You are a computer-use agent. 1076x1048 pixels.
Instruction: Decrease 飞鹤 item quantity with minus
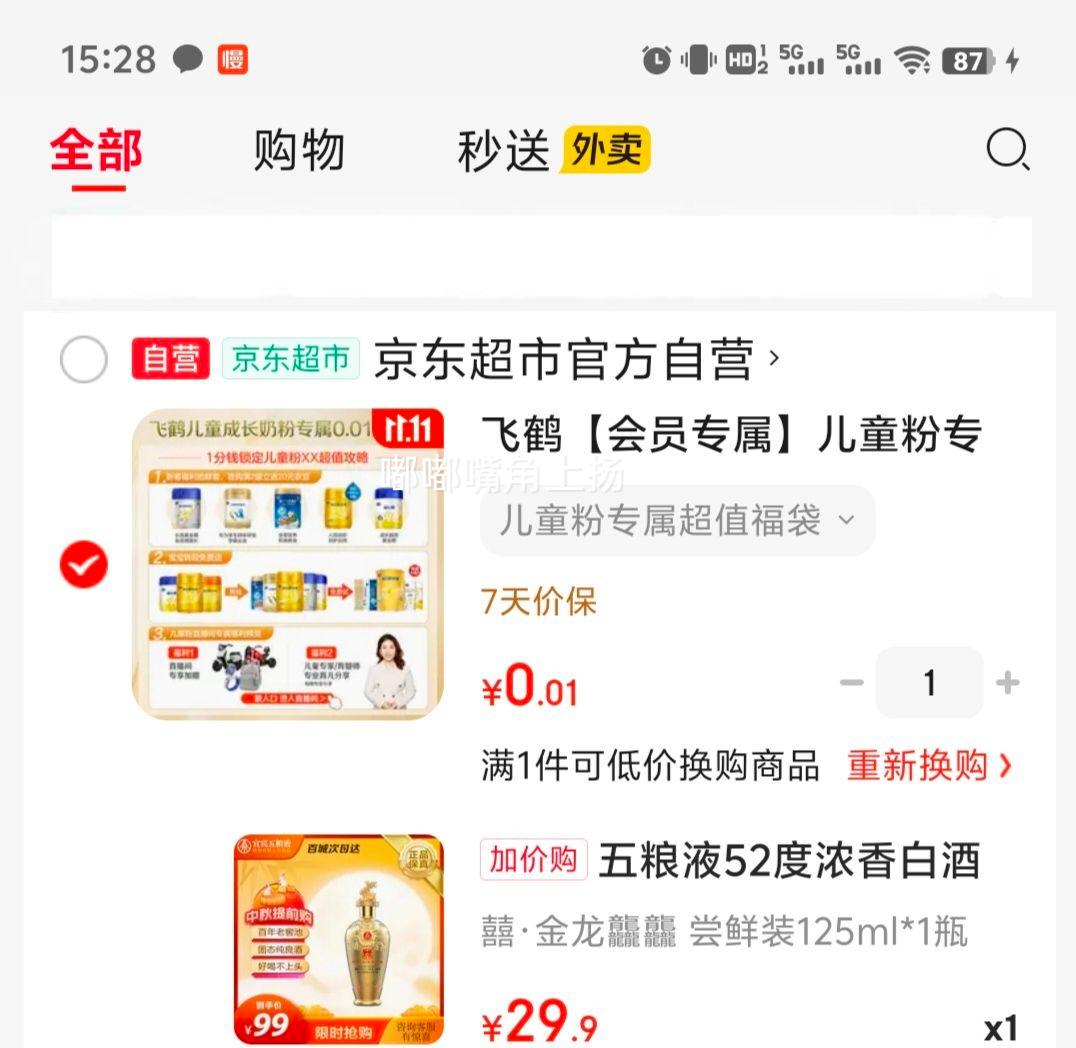tap(851, 683)
